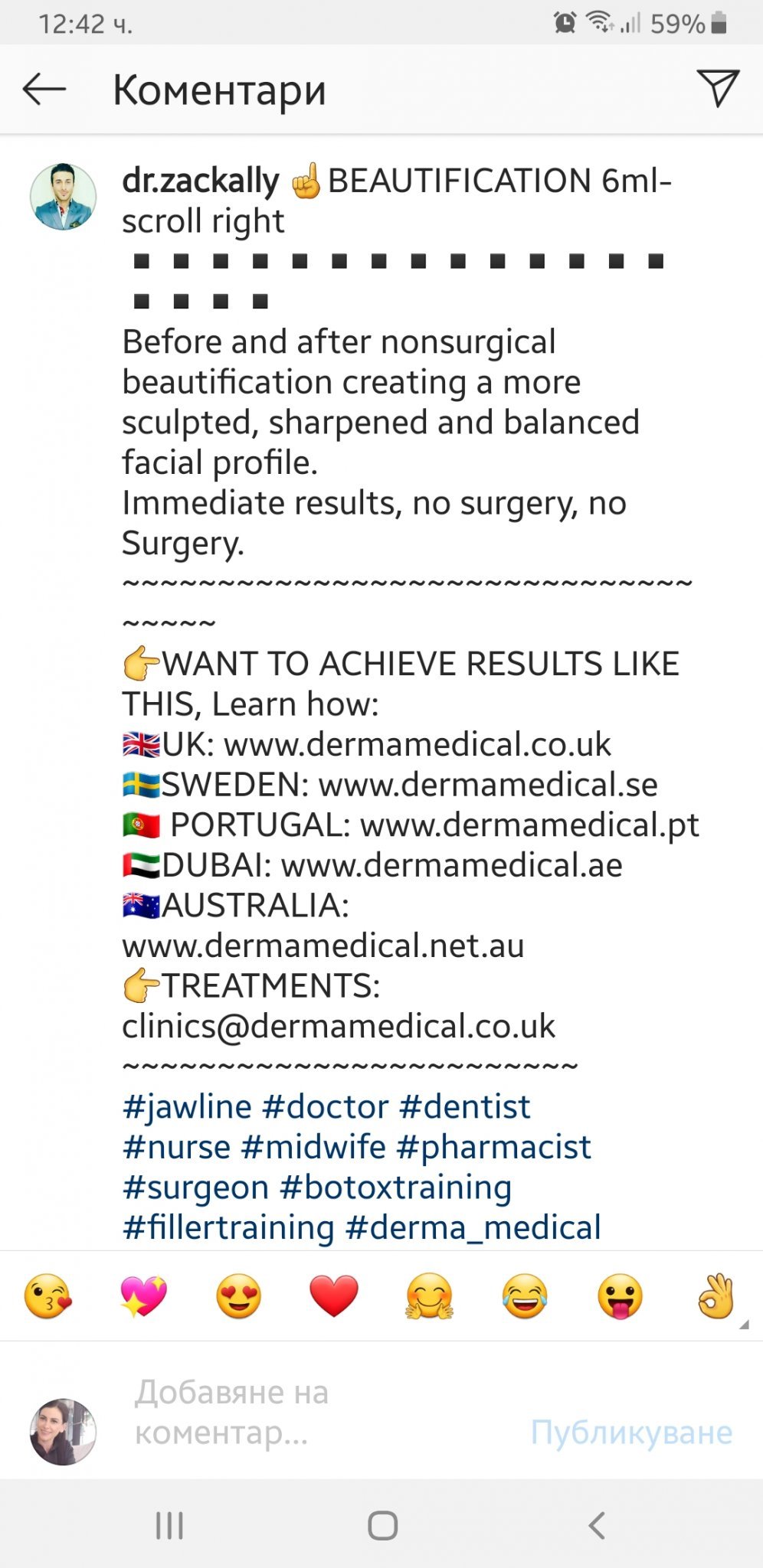Insert the tears of joy emoji

[x=525, y=1296]
